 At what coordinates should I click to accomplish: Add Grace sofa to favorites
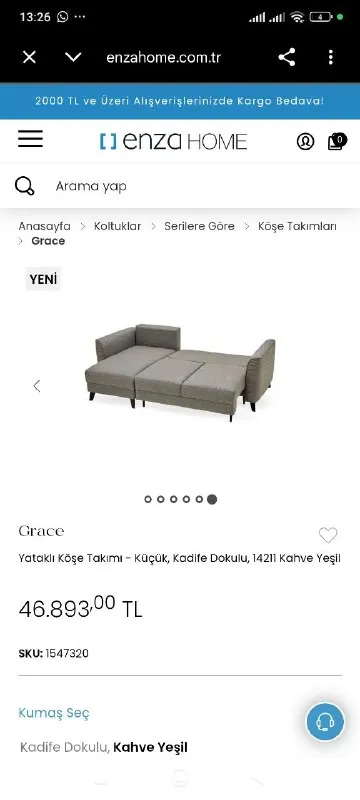[328, 535]
